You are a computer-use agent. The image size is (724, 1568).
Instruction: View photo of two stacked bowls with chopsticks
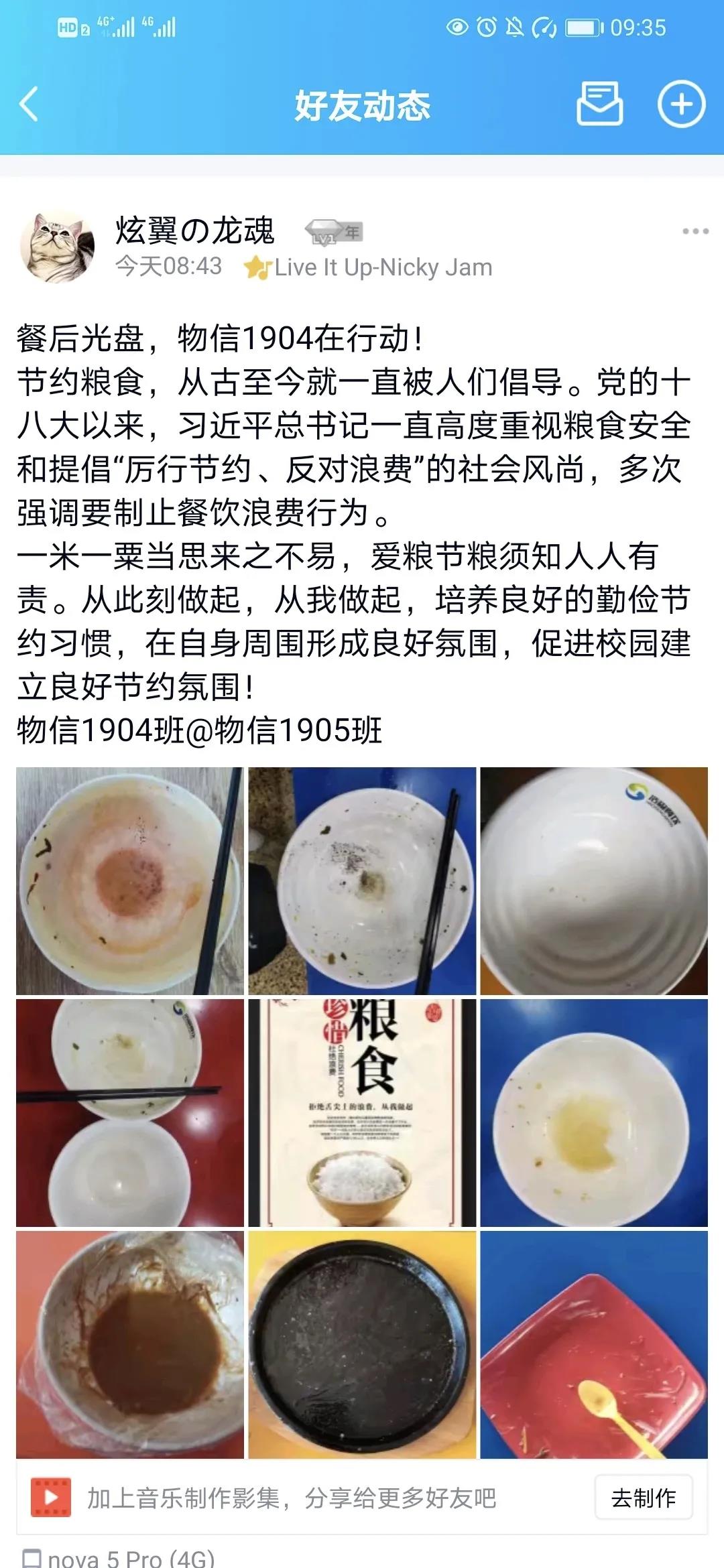click(130, 1112)
